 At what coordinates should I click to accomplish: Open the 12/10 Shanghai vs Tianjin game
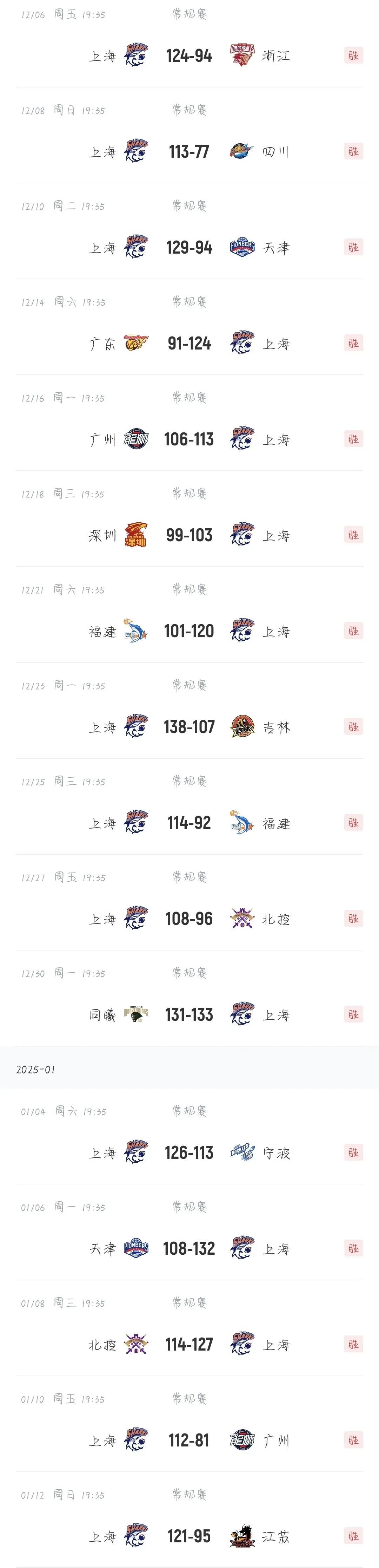tap(189, 248)
